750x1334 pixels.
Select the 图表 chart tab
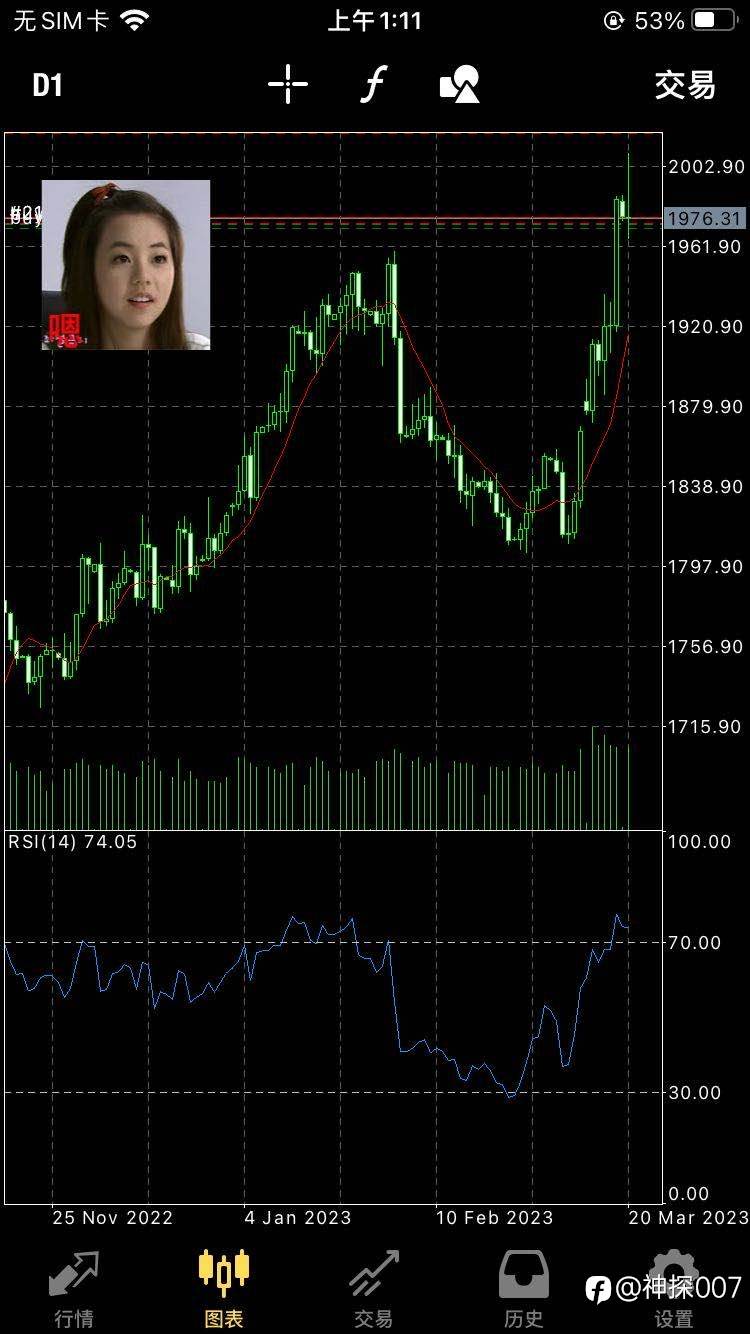224,1288
